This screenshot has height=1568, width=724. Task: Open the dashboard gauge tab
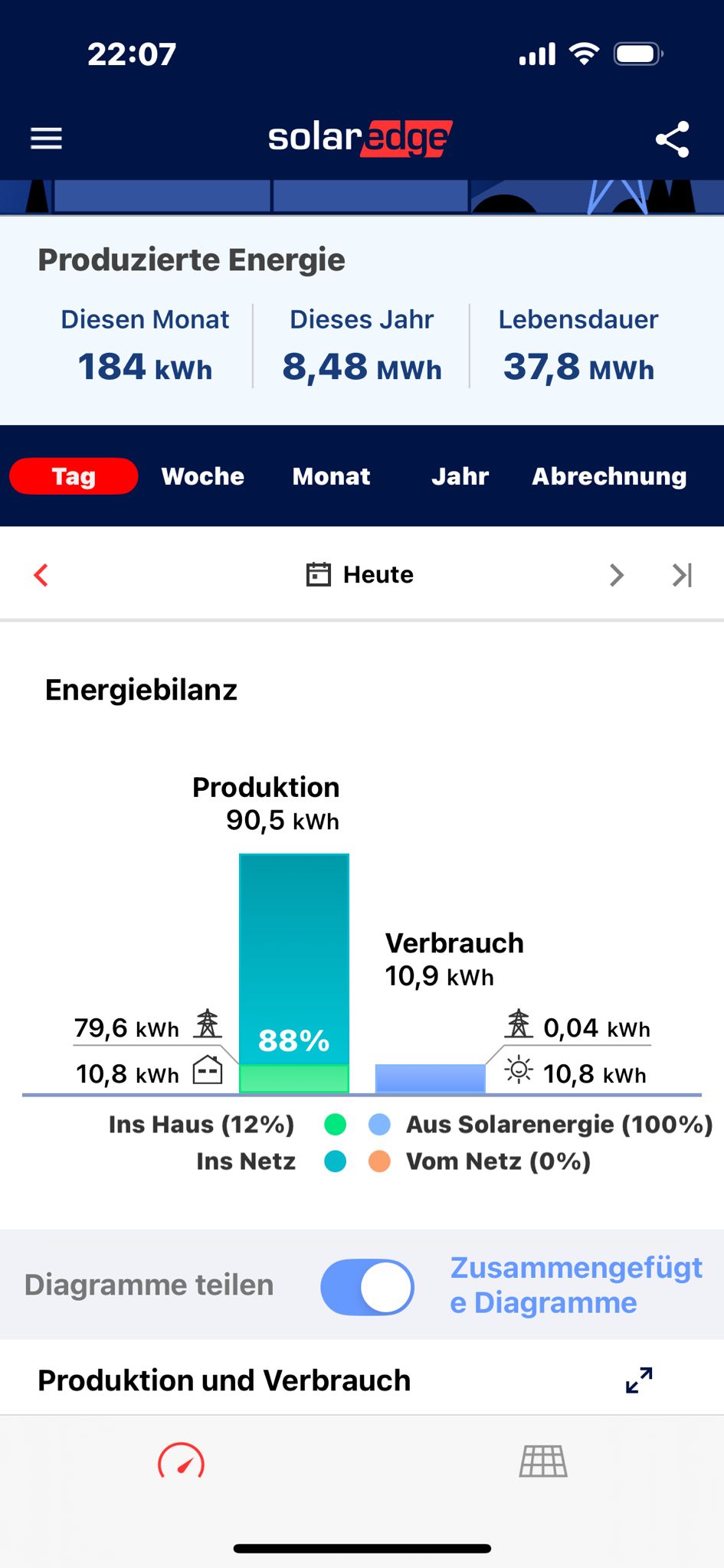point(182,1462)
